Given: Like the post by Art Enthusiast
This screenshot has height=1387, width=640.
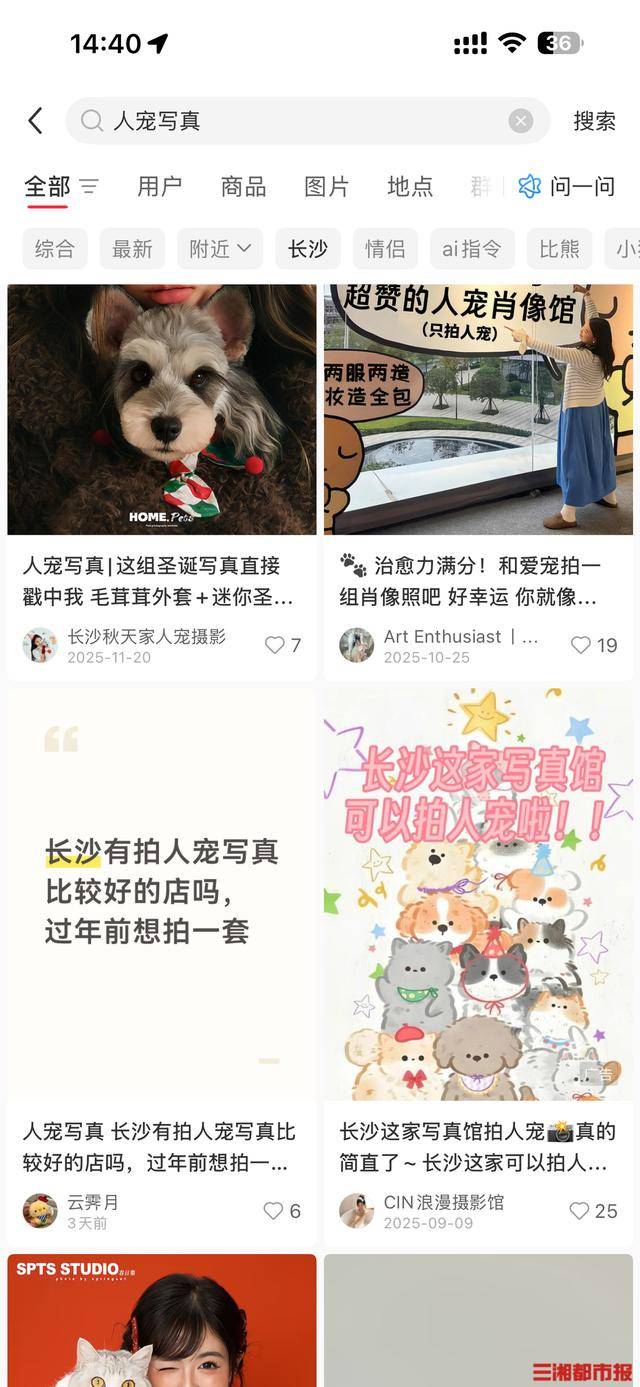Looking at the screenshot, I should [581, 645].
